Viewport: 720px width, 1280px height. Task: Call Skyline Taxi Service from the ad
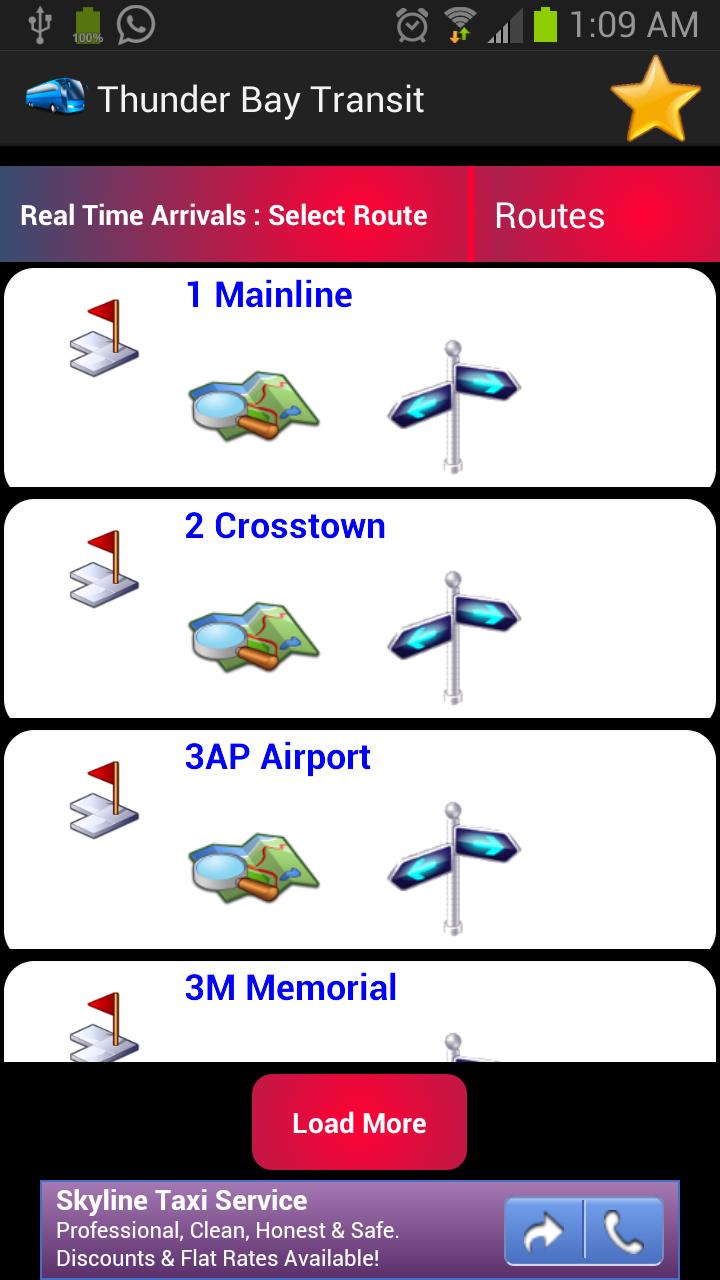click(624, 1231)
